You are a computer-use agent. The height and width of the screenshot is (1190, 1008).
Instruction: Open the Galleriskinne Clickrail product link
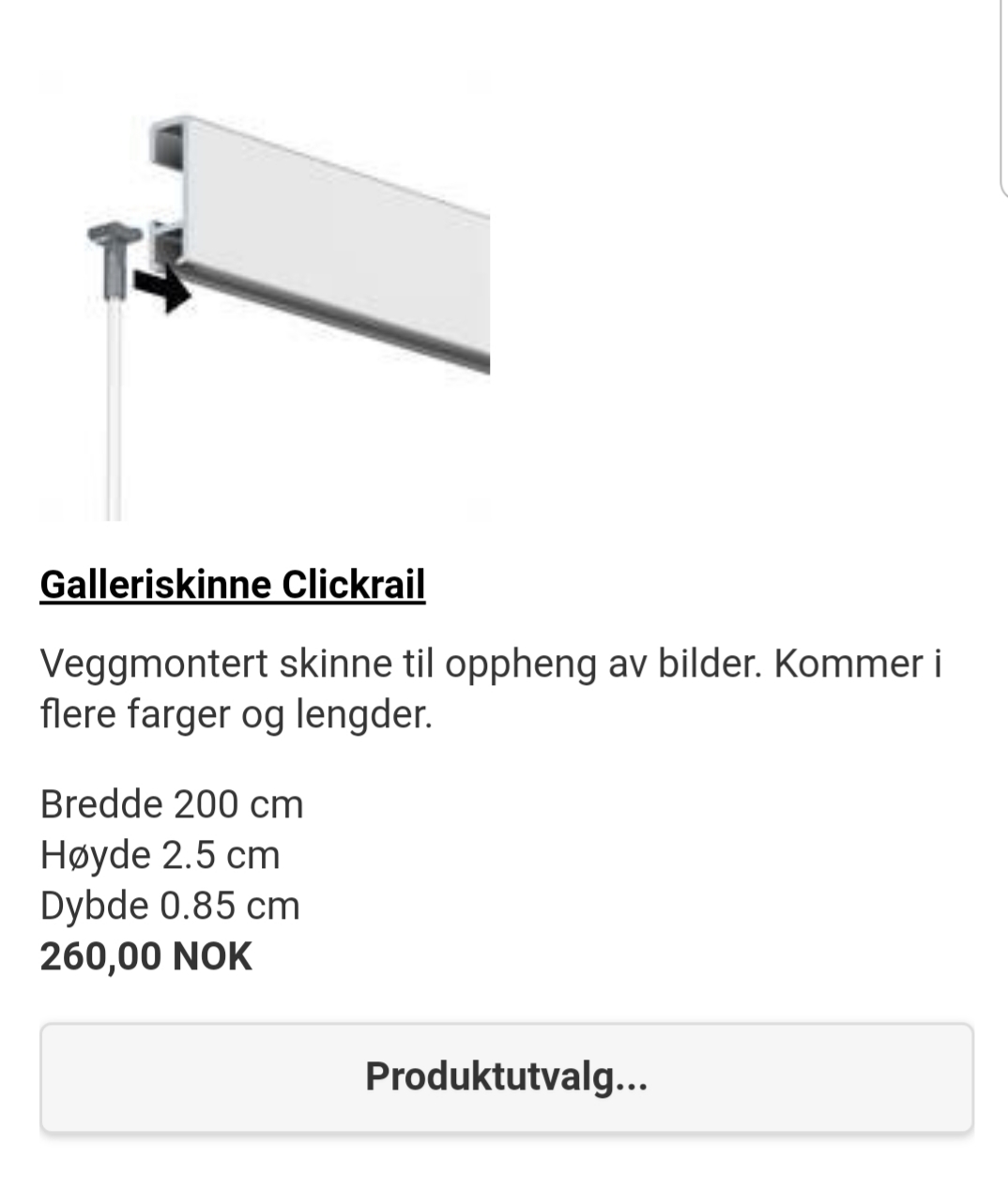(232, 585)
